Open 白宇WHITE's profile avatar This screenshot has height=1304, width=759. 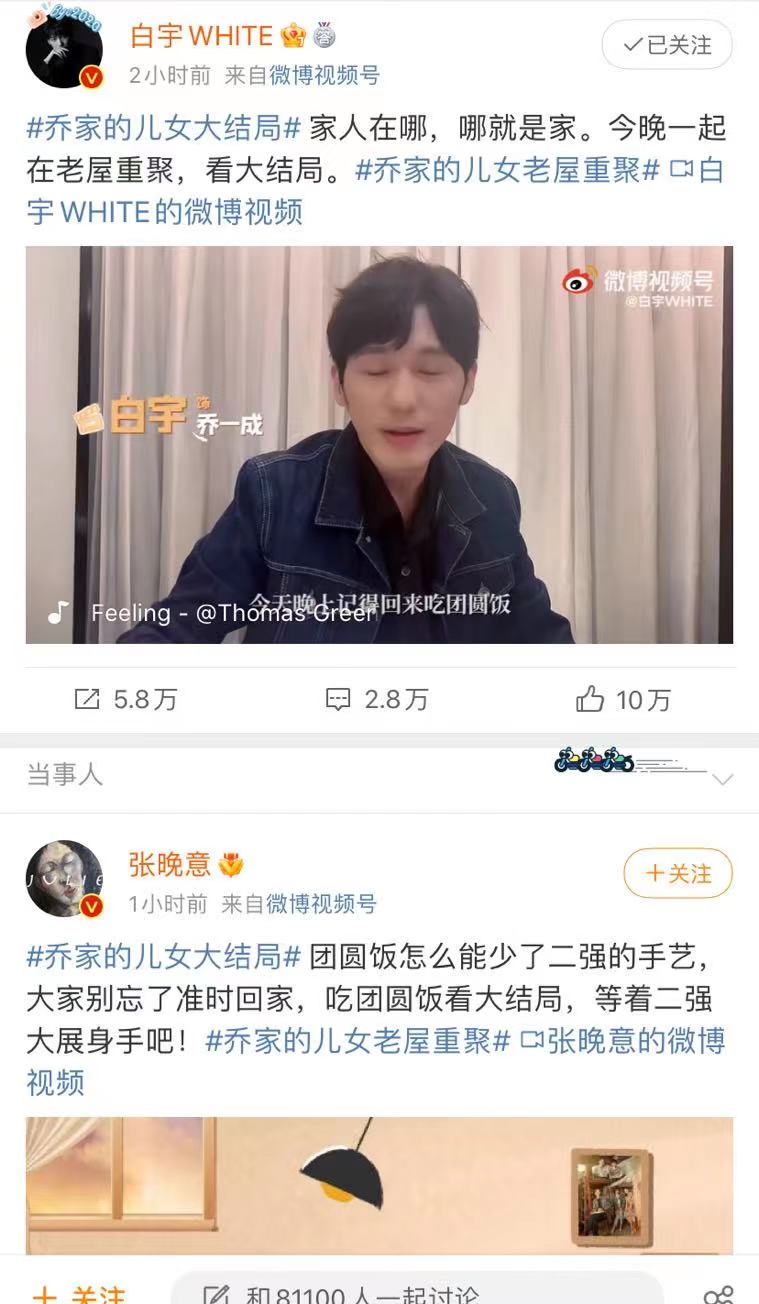point(64,50)
